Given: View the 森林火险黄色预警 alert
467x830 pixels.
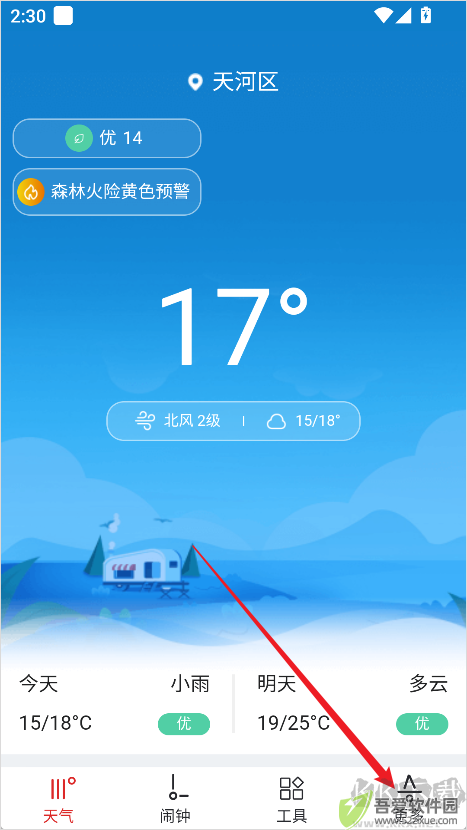Looking at the screenshot, I should pyautogui.click(x=107, y=192).
